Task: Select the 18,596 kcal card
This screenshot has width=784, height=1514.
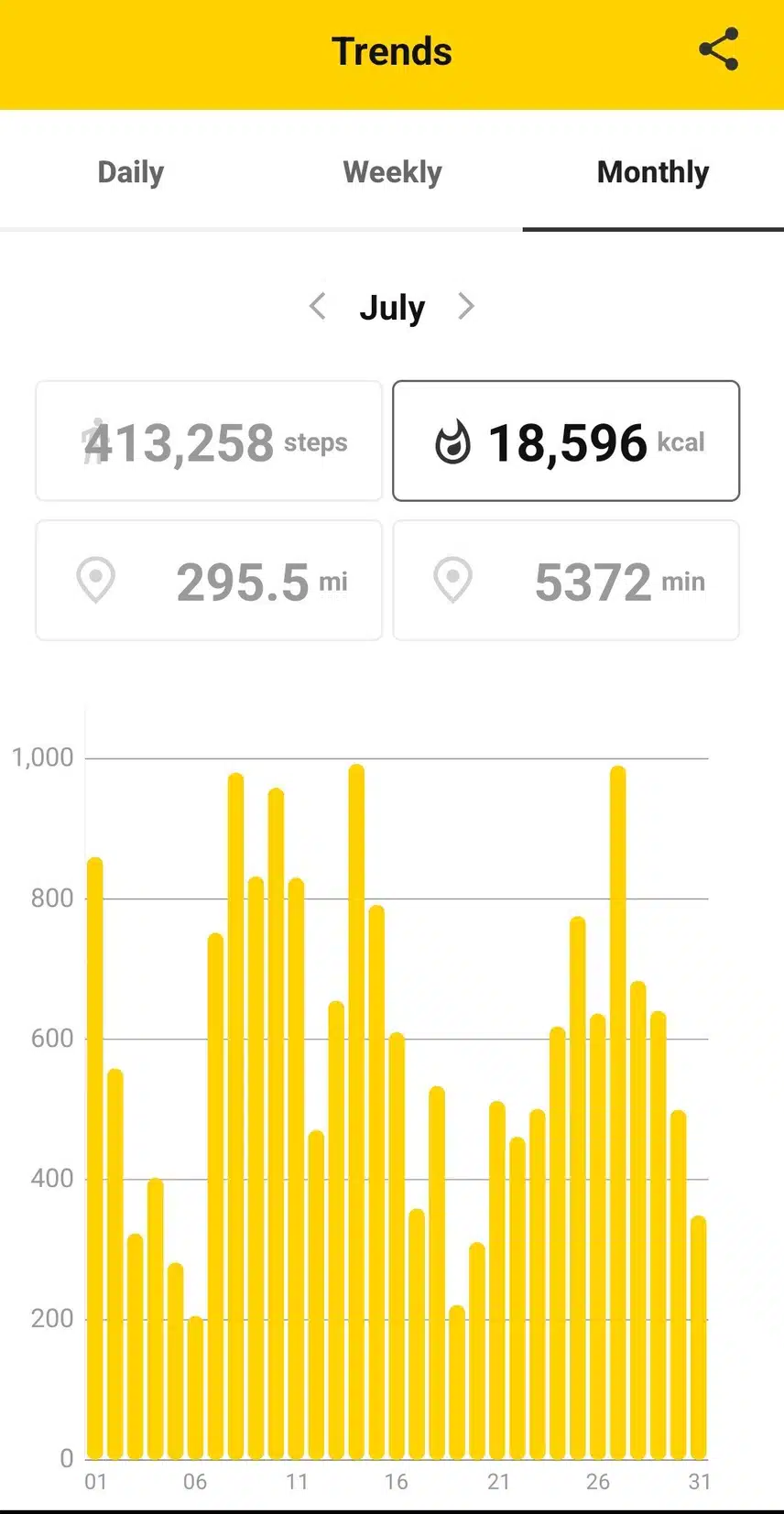Action: [x=566, y=441]
